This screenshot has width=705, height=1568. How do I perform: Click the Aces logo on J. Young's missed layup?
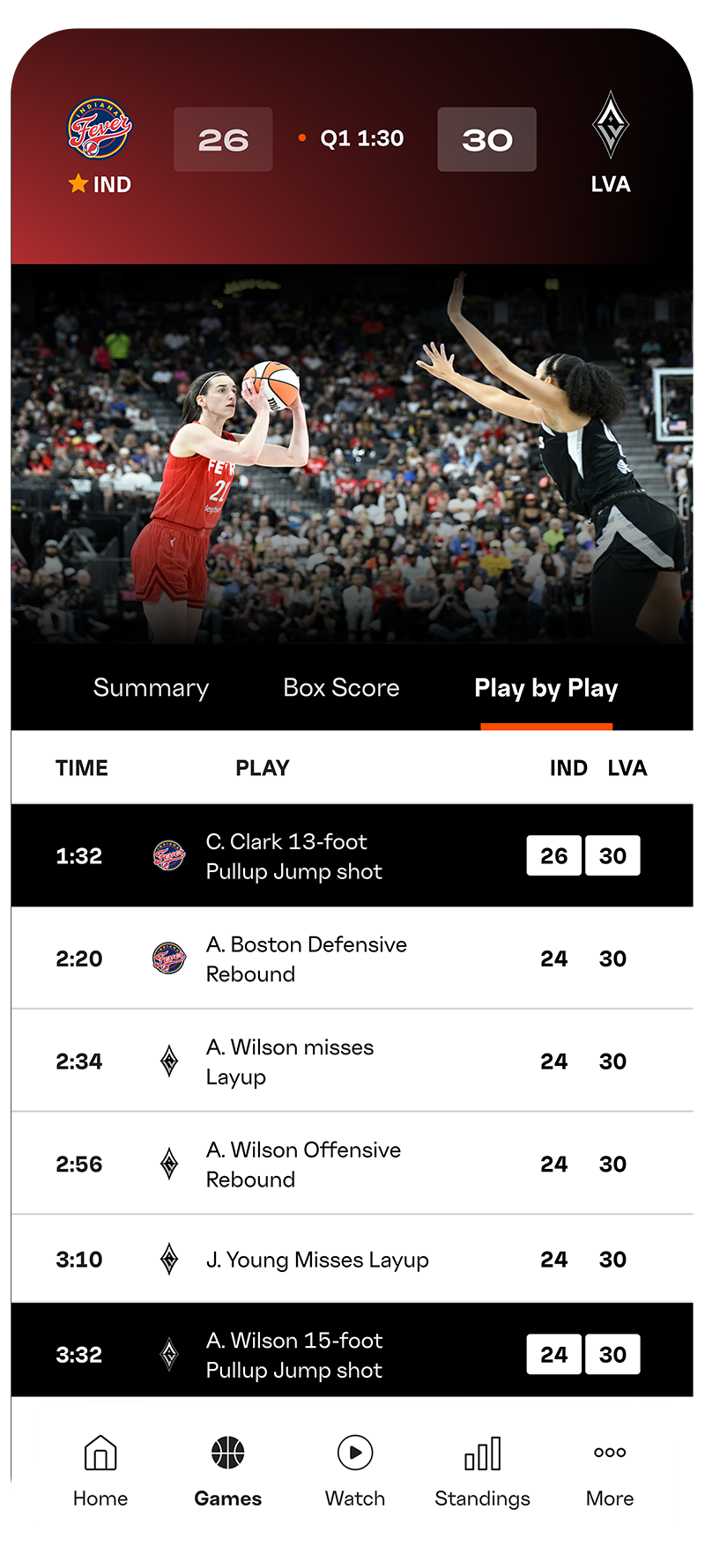169,1259
